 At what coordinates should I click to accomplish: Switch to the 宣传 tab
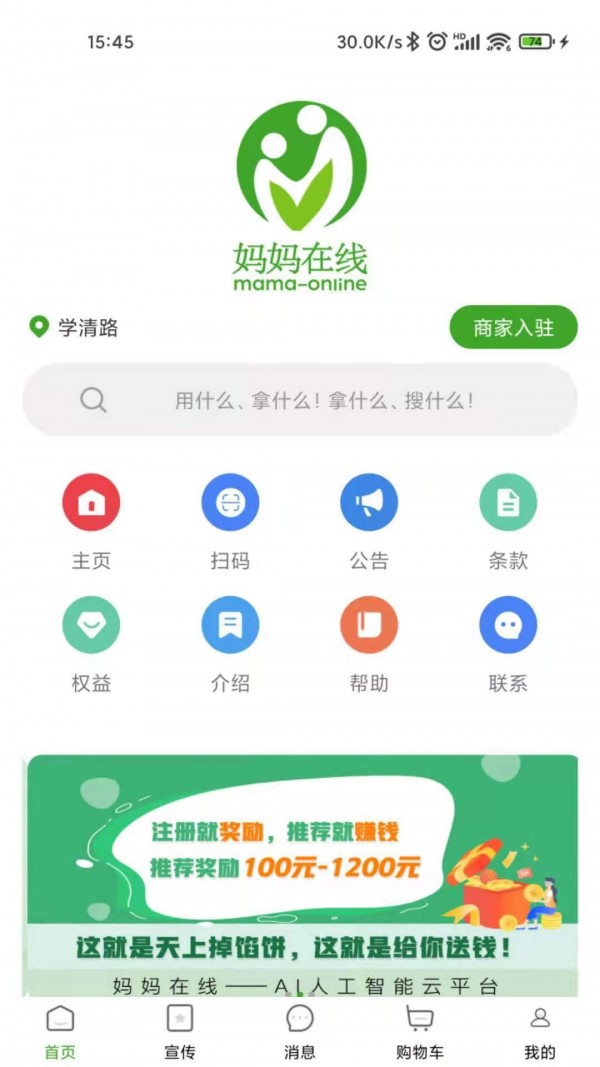[x=180, y=1033]
